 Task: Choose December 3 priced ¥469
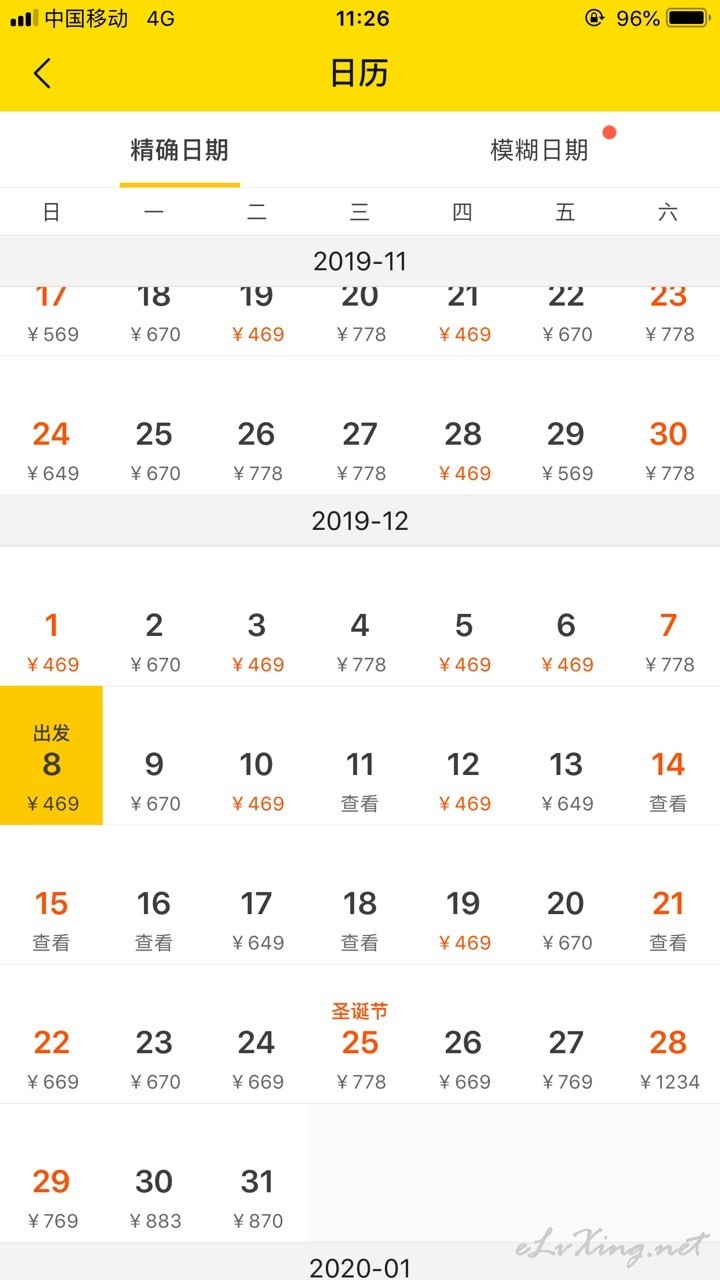[x=257, y=641]
